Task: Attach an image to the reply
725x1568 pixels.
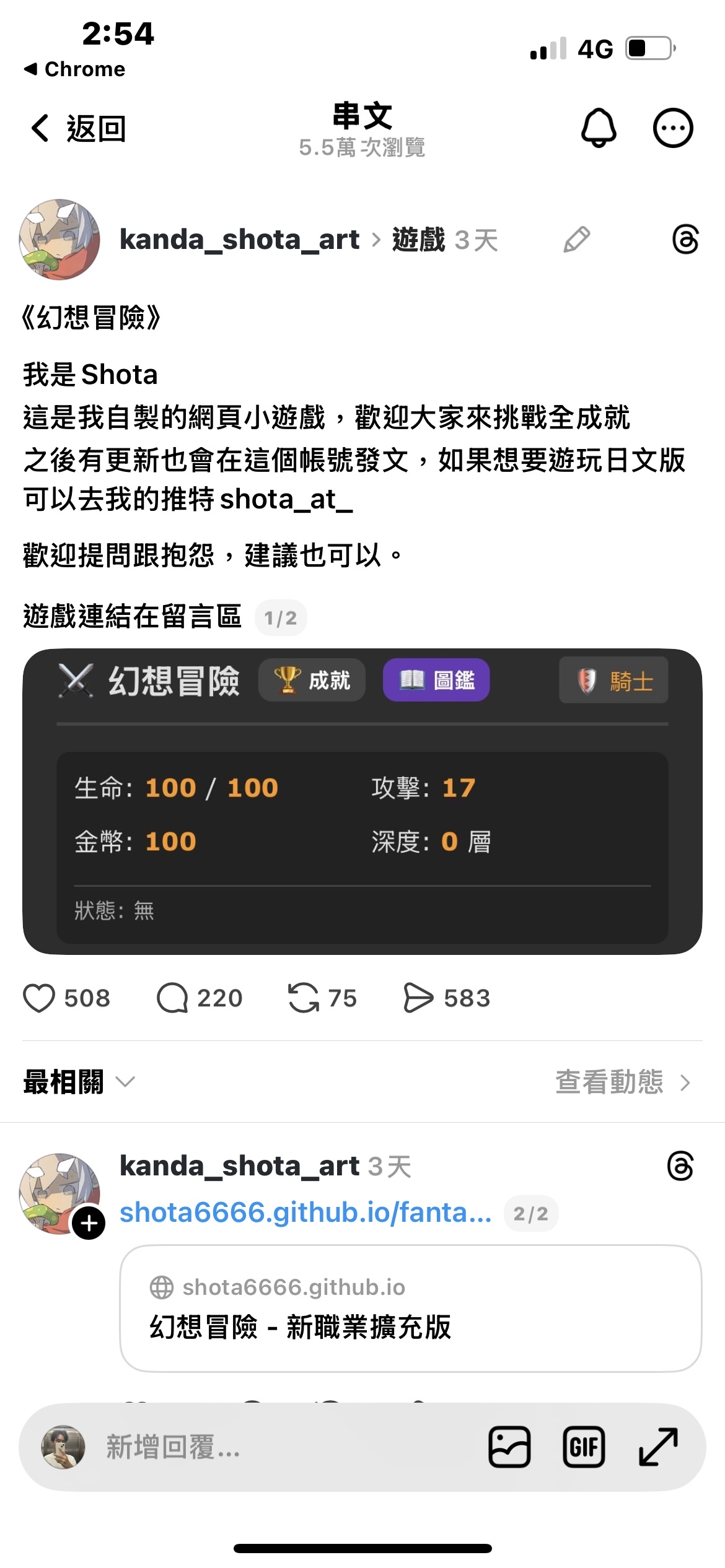Action: [x=509, y=1447]
